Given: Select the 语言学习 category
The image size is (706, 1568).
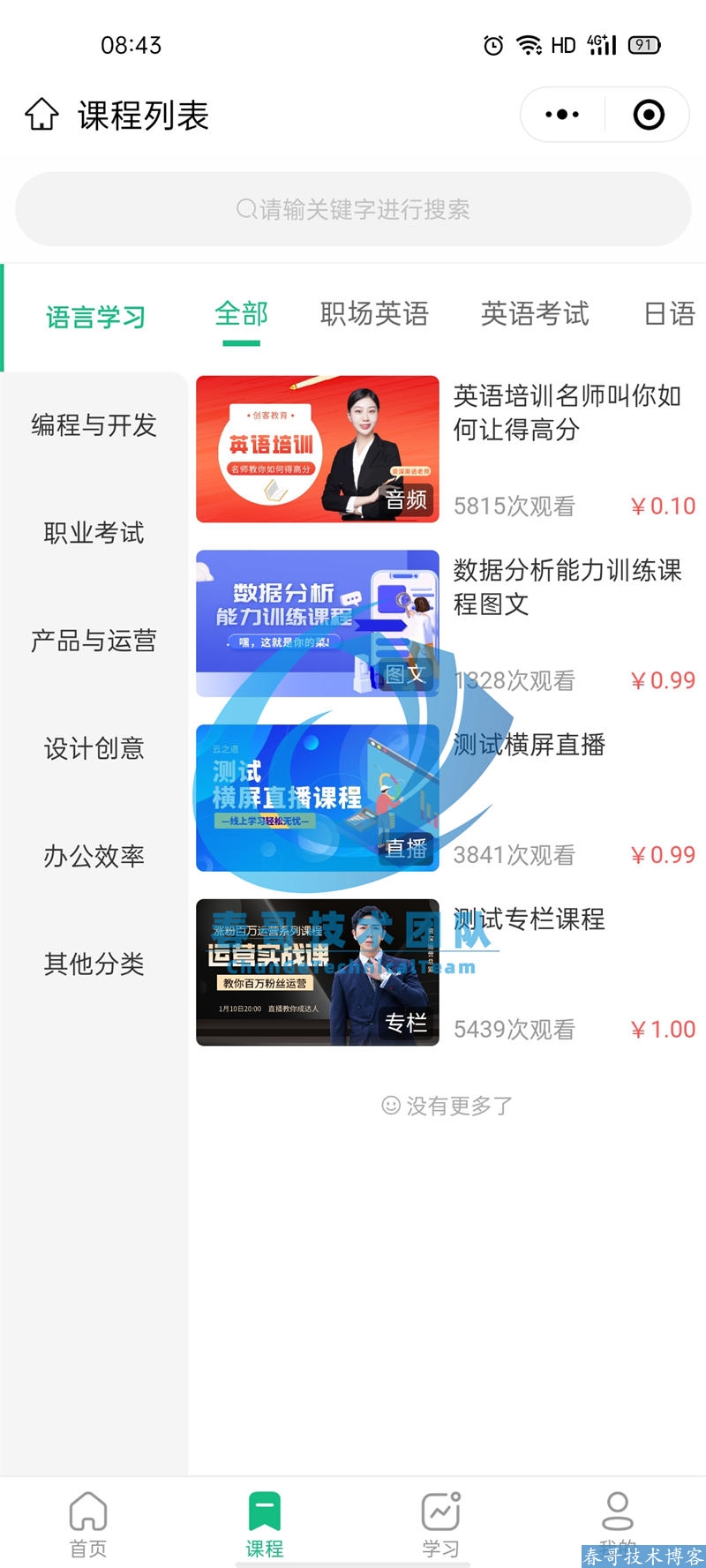Looking at the screenshot, I should click(x=95, y=318).
